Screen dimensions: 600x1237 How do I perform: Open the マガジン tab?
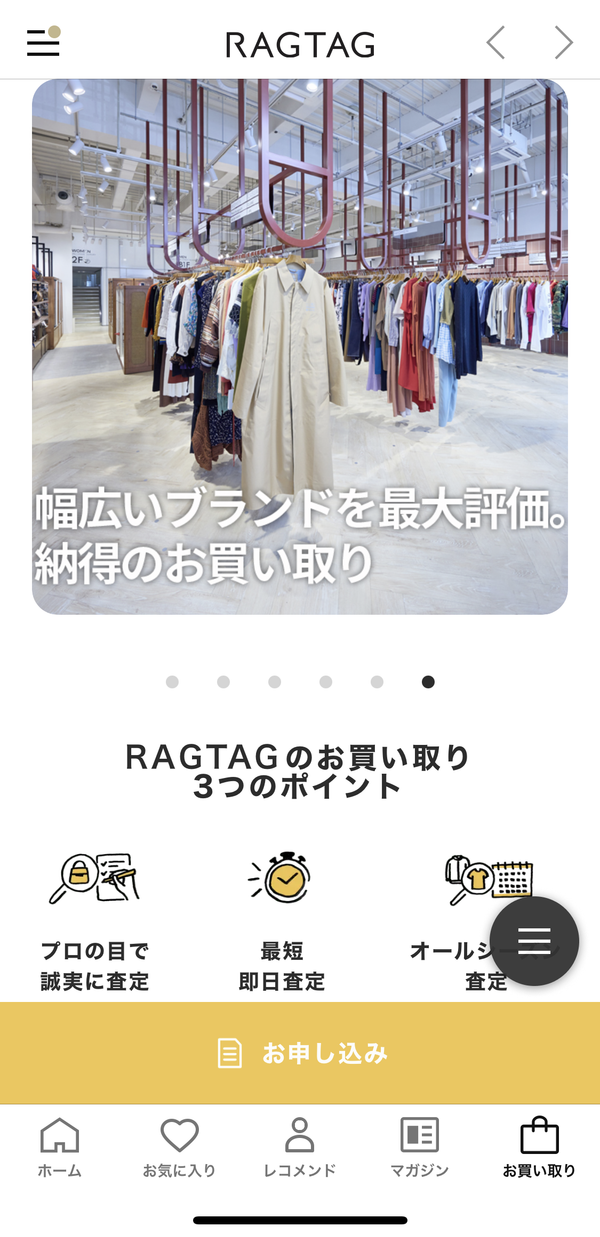[419, 1149]
